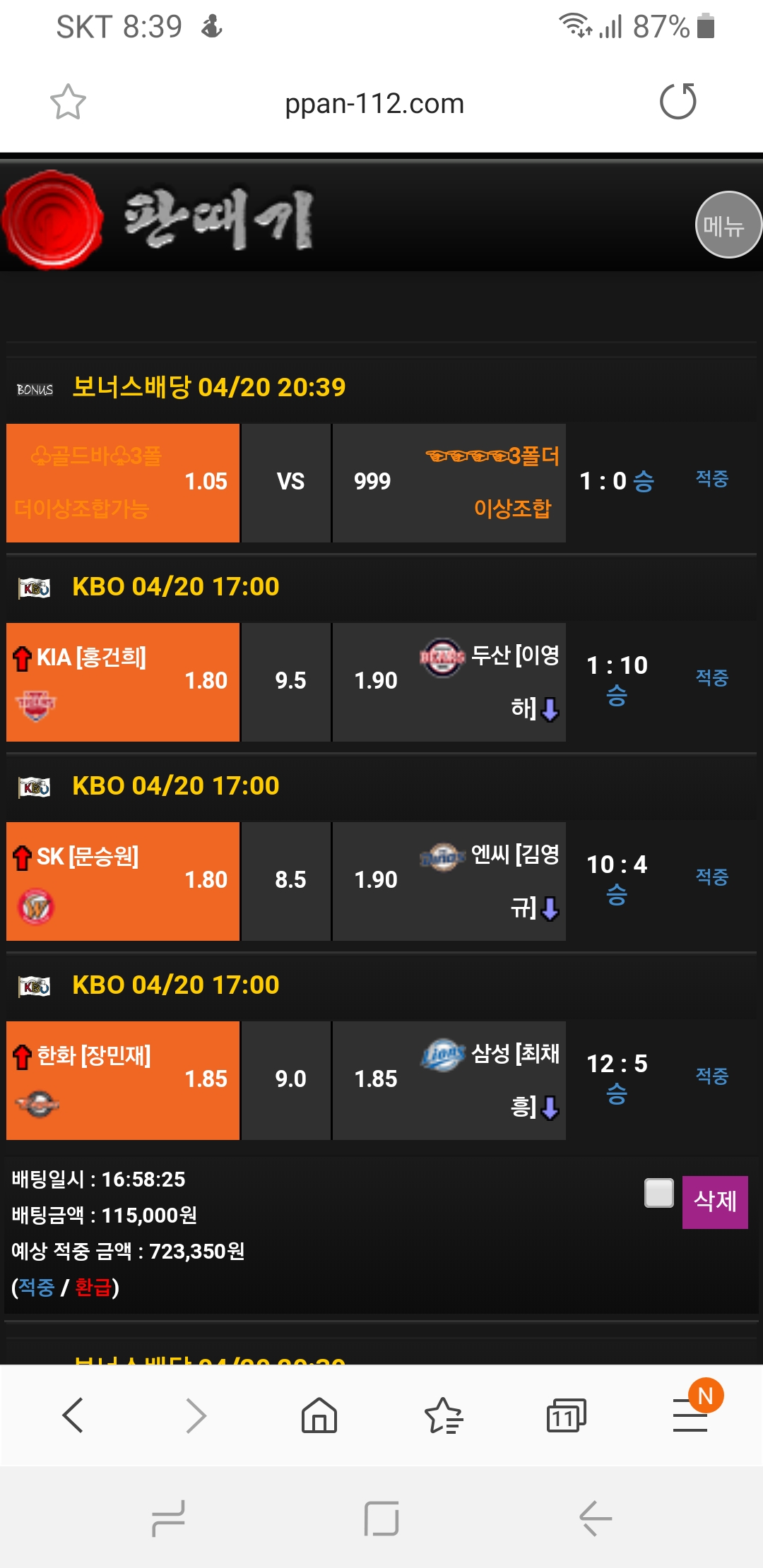Viewport: 763px width, 1568px height.
Task: Go back in the browser
Action: [x=73, y=1415]
